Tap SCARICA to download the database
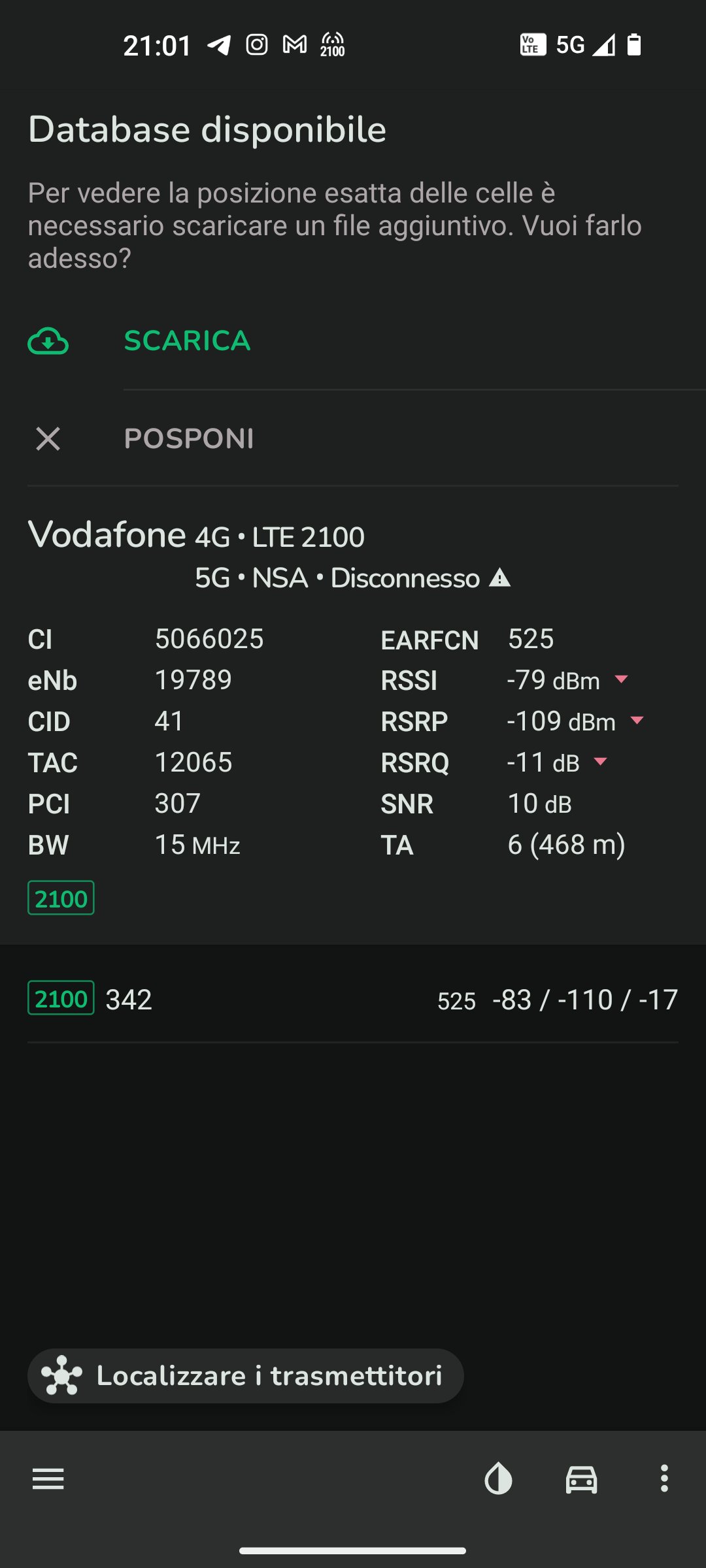 tap(353, 341)
